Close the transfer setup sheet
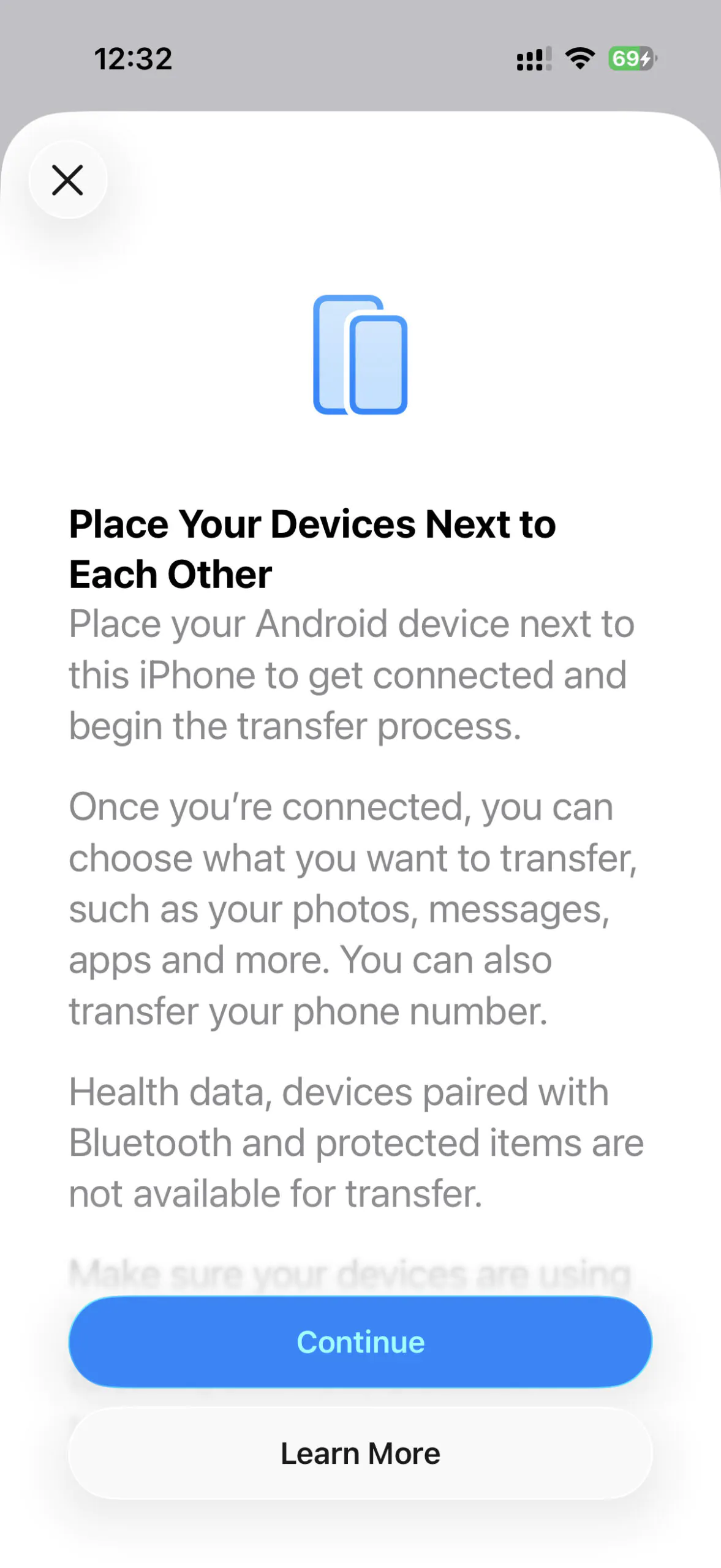 67,180
